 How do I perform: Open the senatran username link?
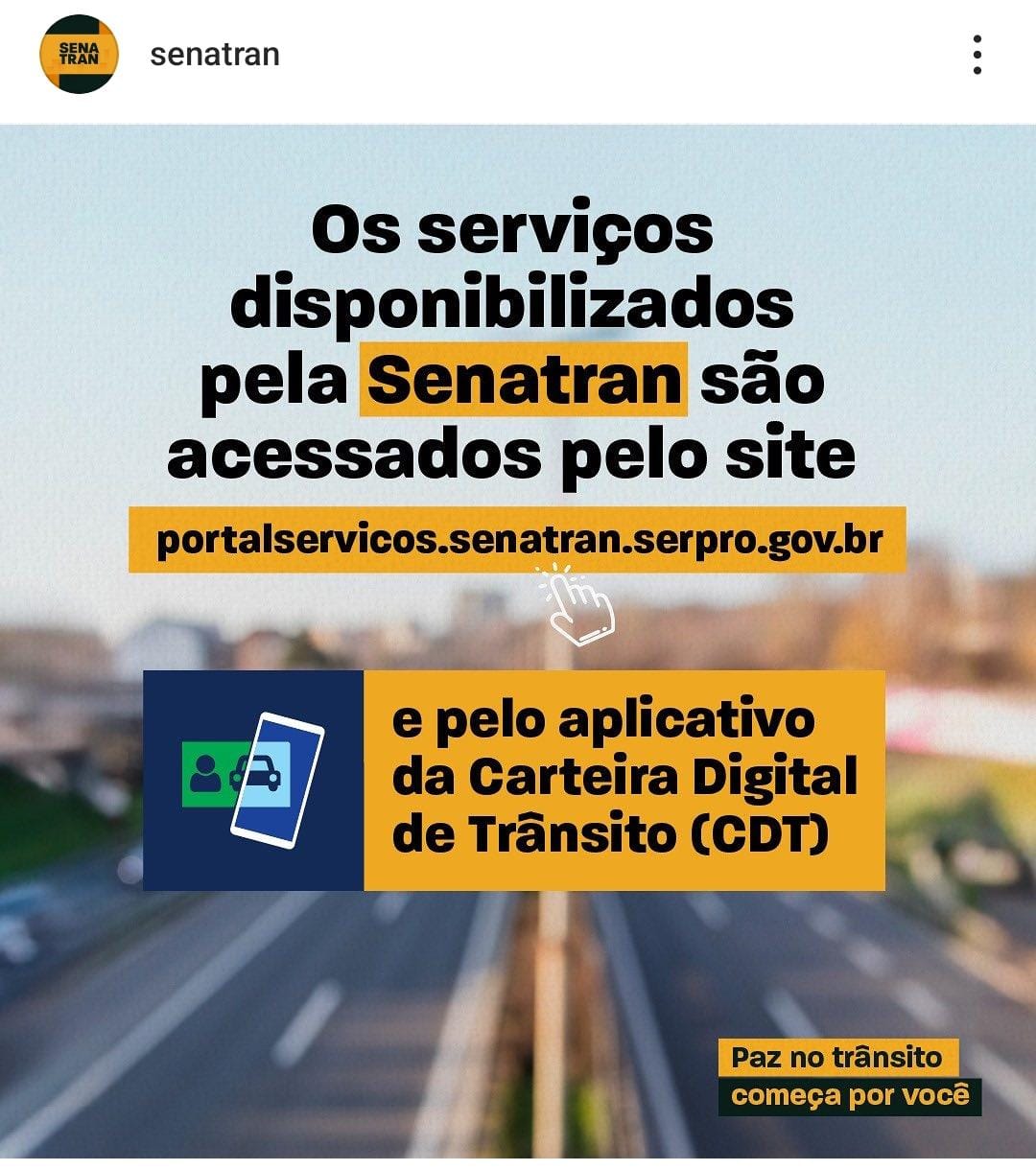[215, 55]
